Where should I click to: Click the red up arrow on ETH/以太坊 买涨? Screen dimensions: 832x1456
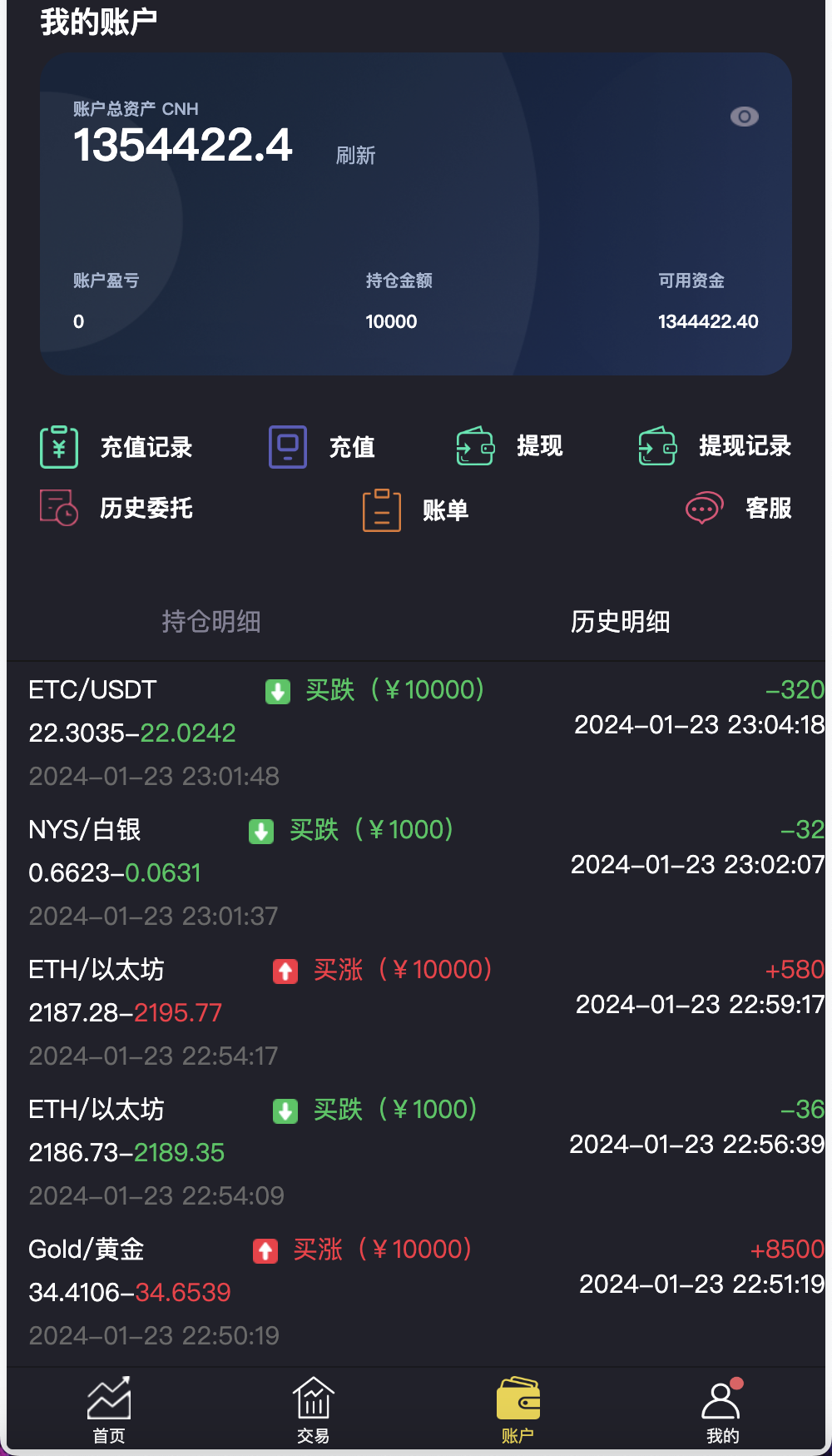[x=285, y=970]
